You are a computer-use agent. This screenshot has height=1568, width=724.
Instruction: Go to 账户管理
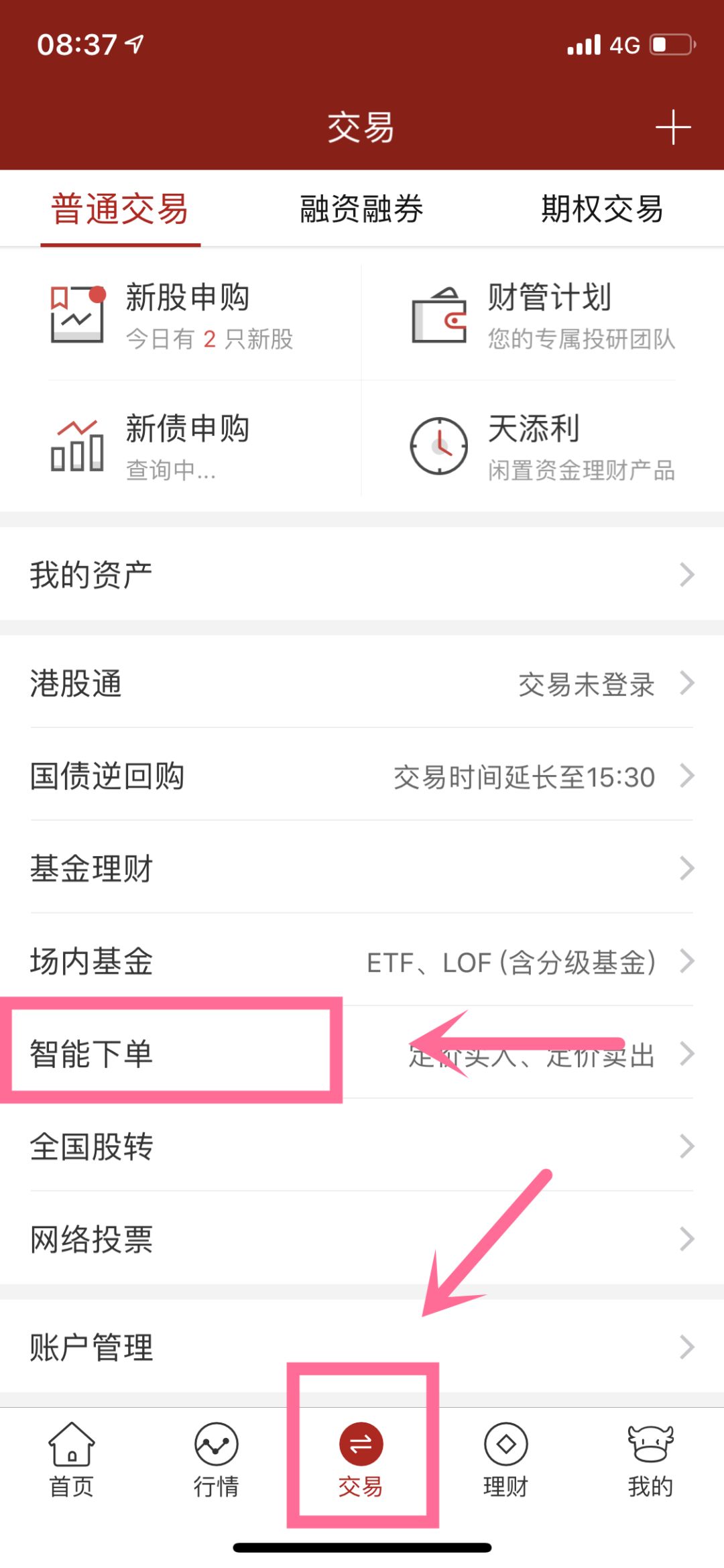click(362, 1347)
